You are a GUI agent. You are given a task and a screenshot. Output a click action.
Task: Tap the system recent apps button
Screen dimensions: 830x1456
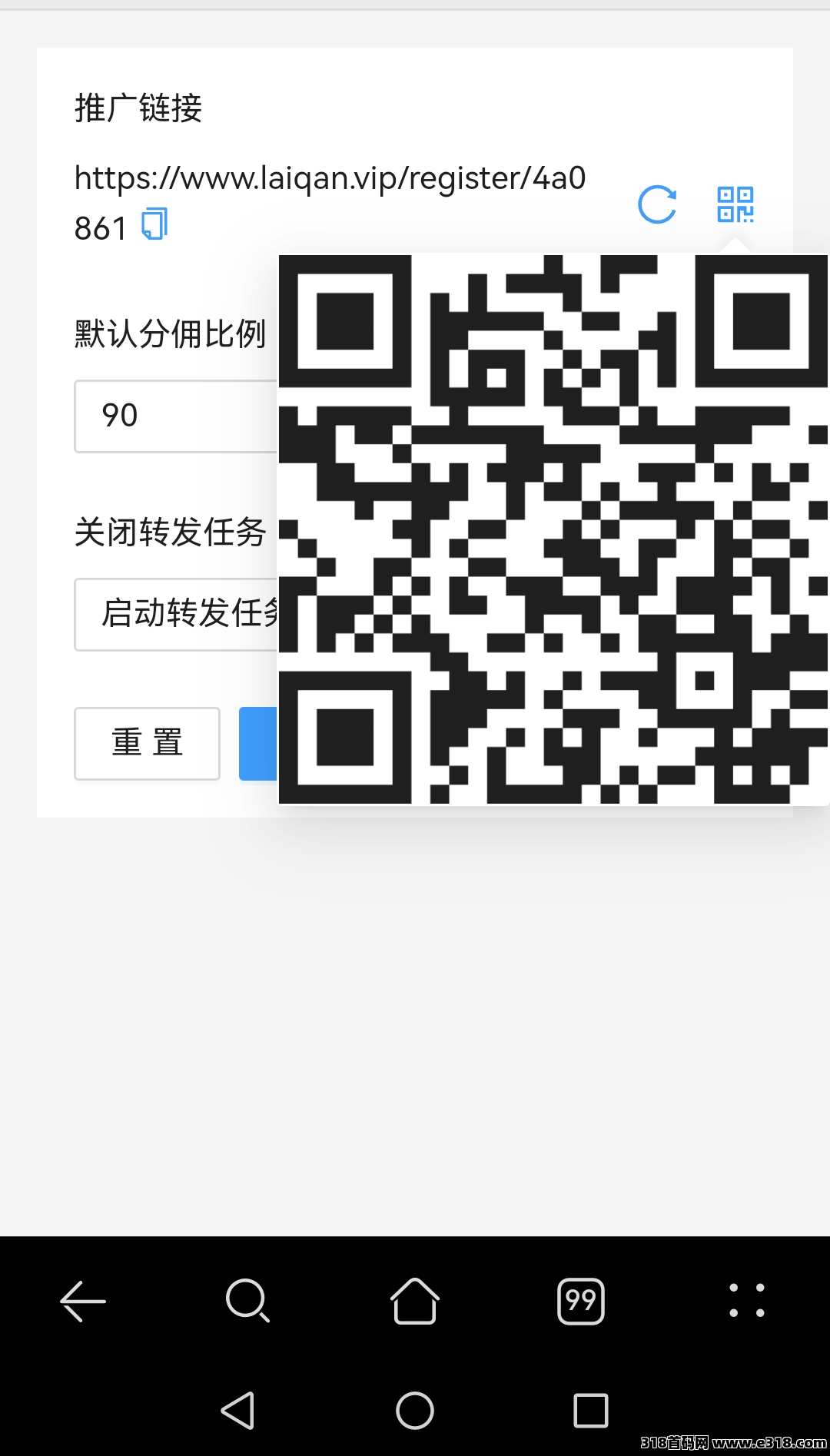tap(591, 1411)
